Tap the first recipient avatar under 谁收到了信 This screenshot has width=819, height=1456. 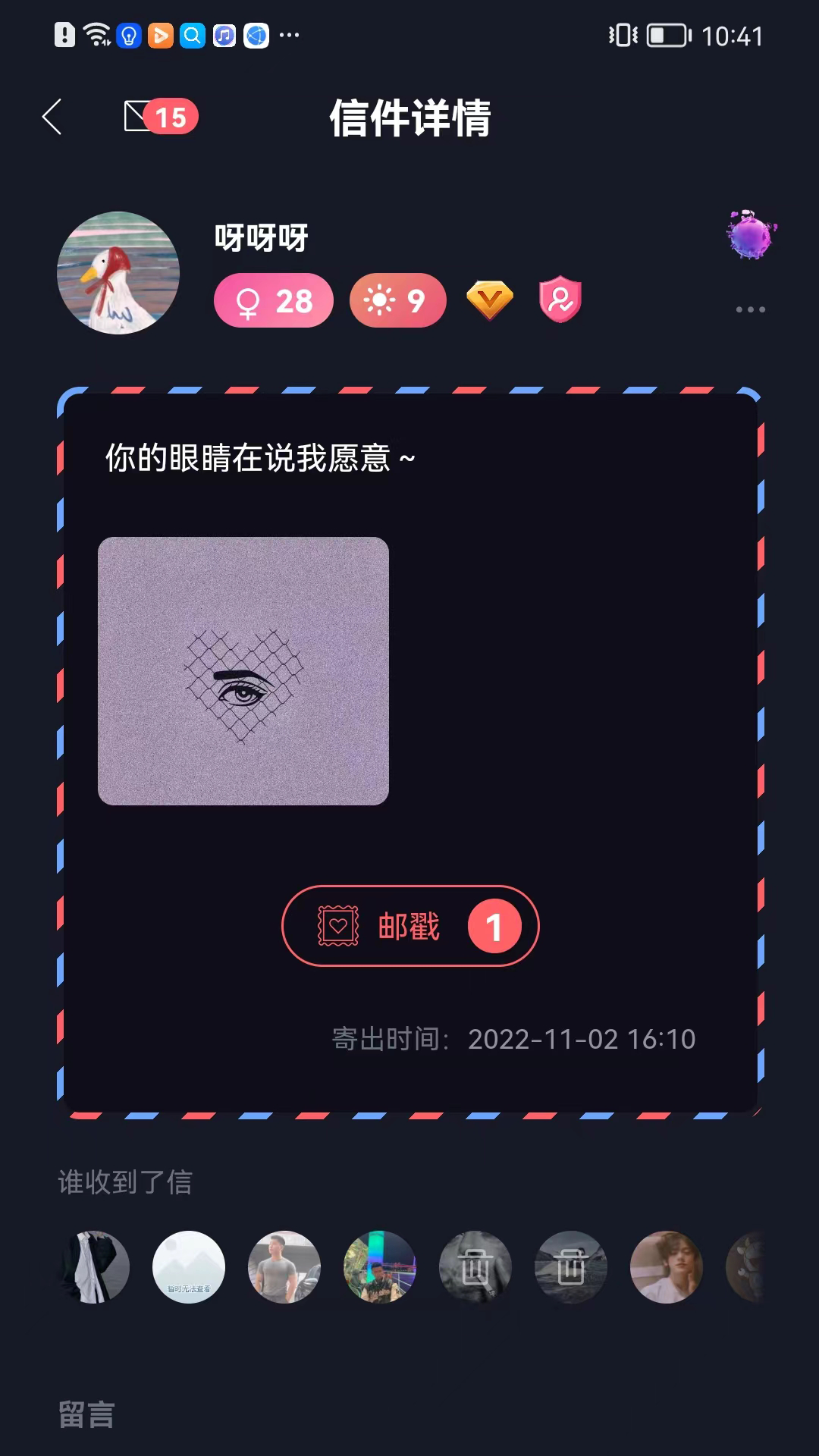pyautogui.click(x=93, y=1268)
